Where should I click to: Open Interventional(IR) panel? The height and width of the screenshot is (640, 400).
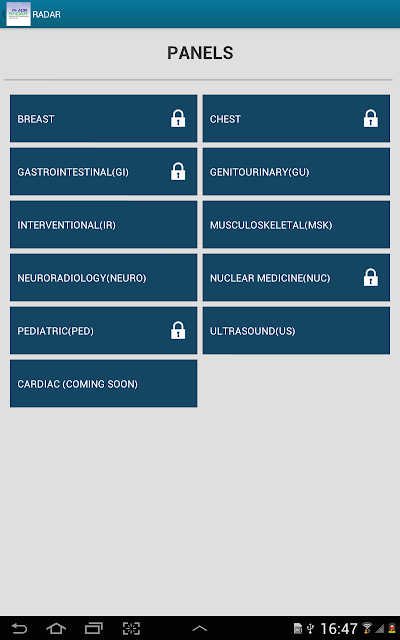(103, 224)
